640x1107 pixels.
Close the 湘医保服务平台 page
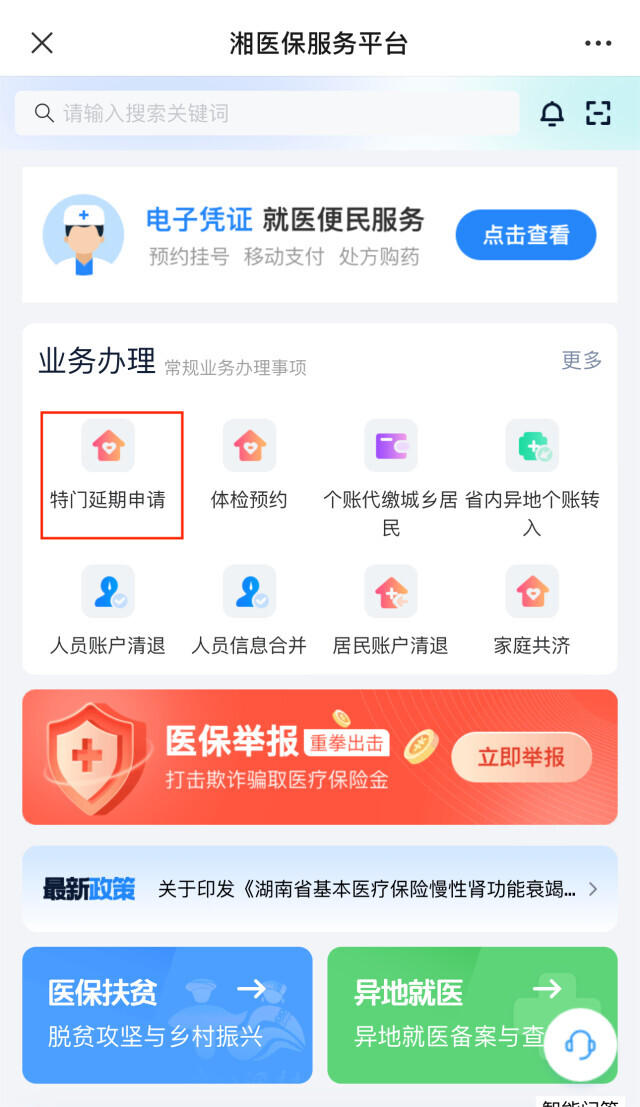42,43
